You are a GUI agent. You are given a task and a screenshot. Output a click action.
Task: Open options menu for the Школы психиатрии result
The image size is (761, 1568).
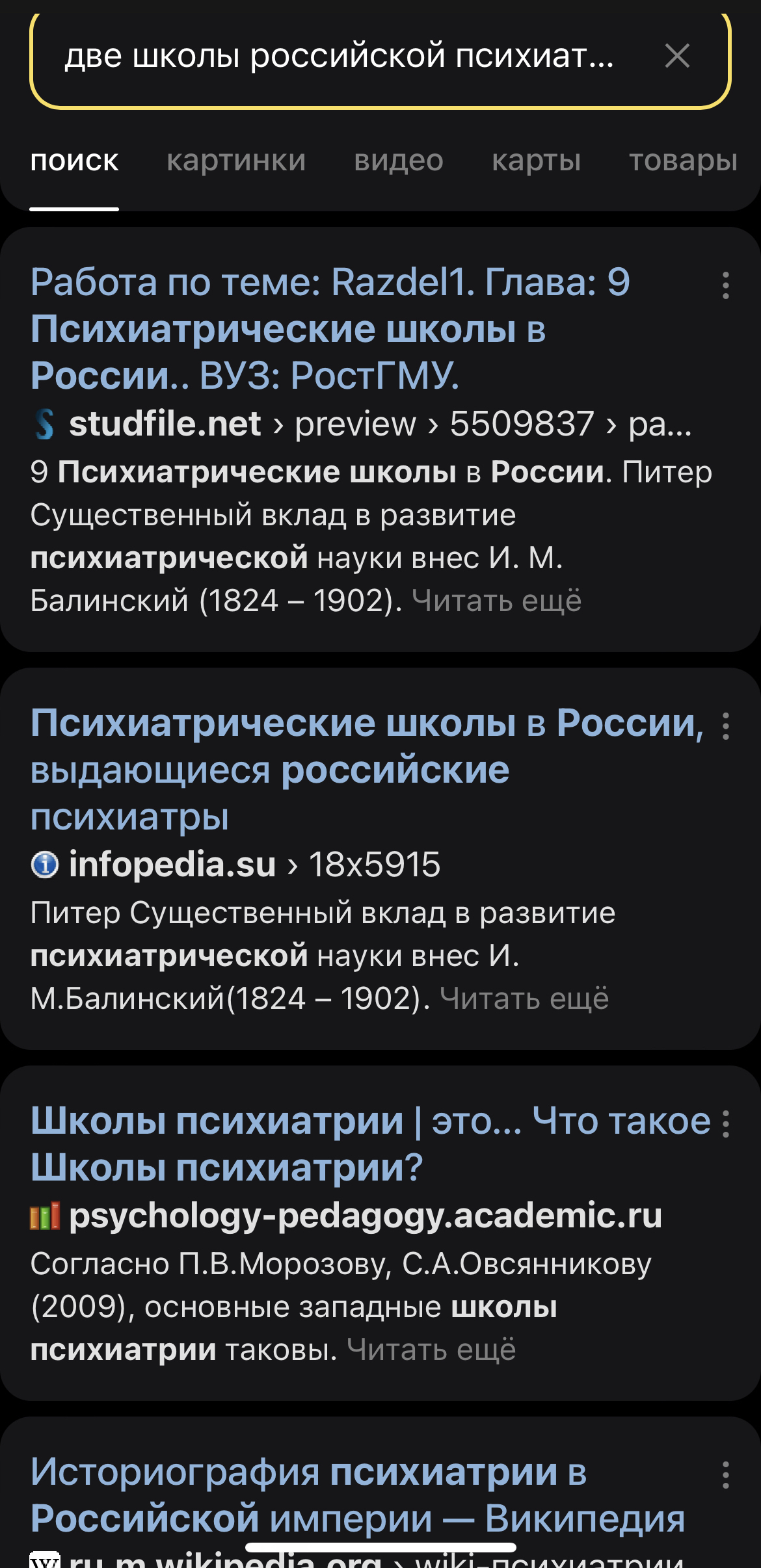(x=725, y=1124)
